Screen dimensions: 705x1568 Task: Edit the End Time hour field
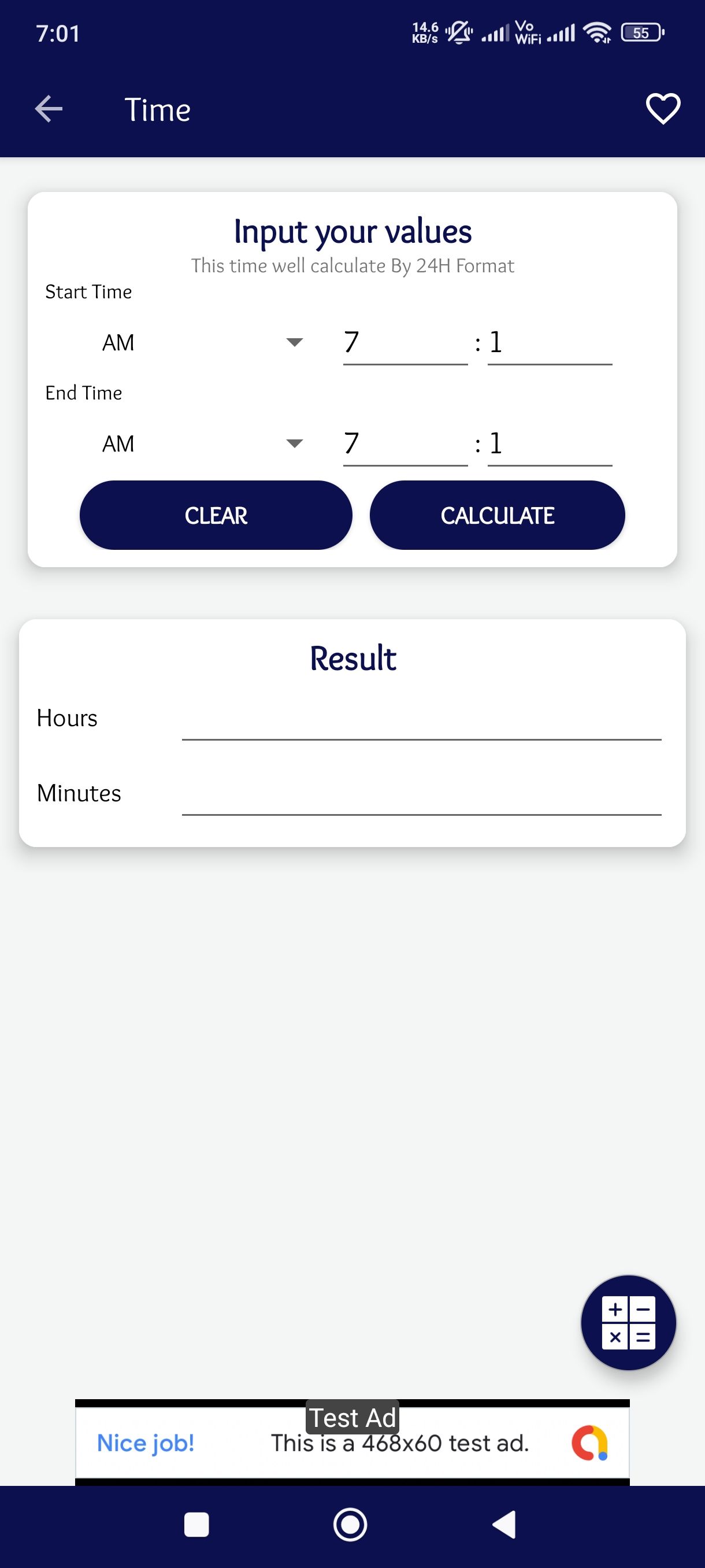[x=405, y=445]
